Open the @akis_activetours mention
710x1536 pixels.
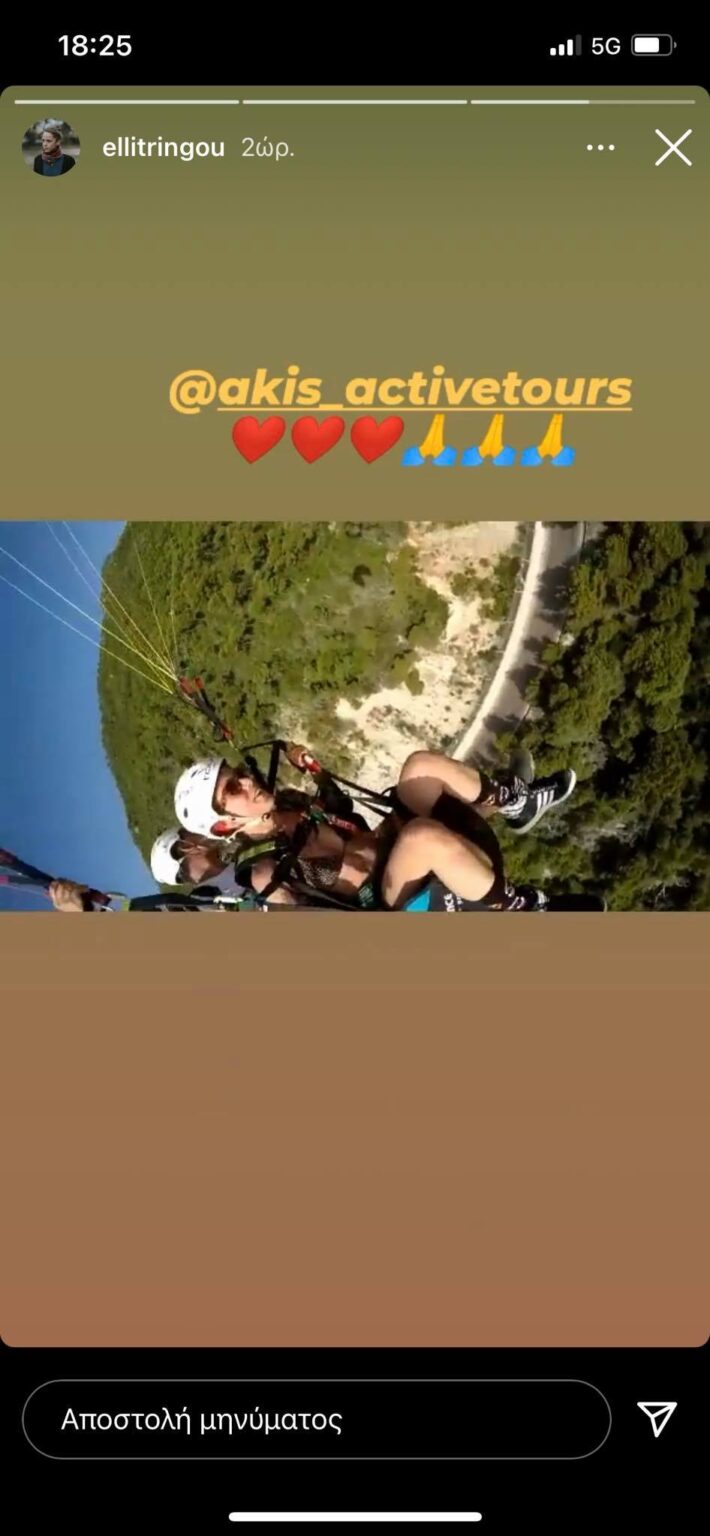tap(400, 391)
